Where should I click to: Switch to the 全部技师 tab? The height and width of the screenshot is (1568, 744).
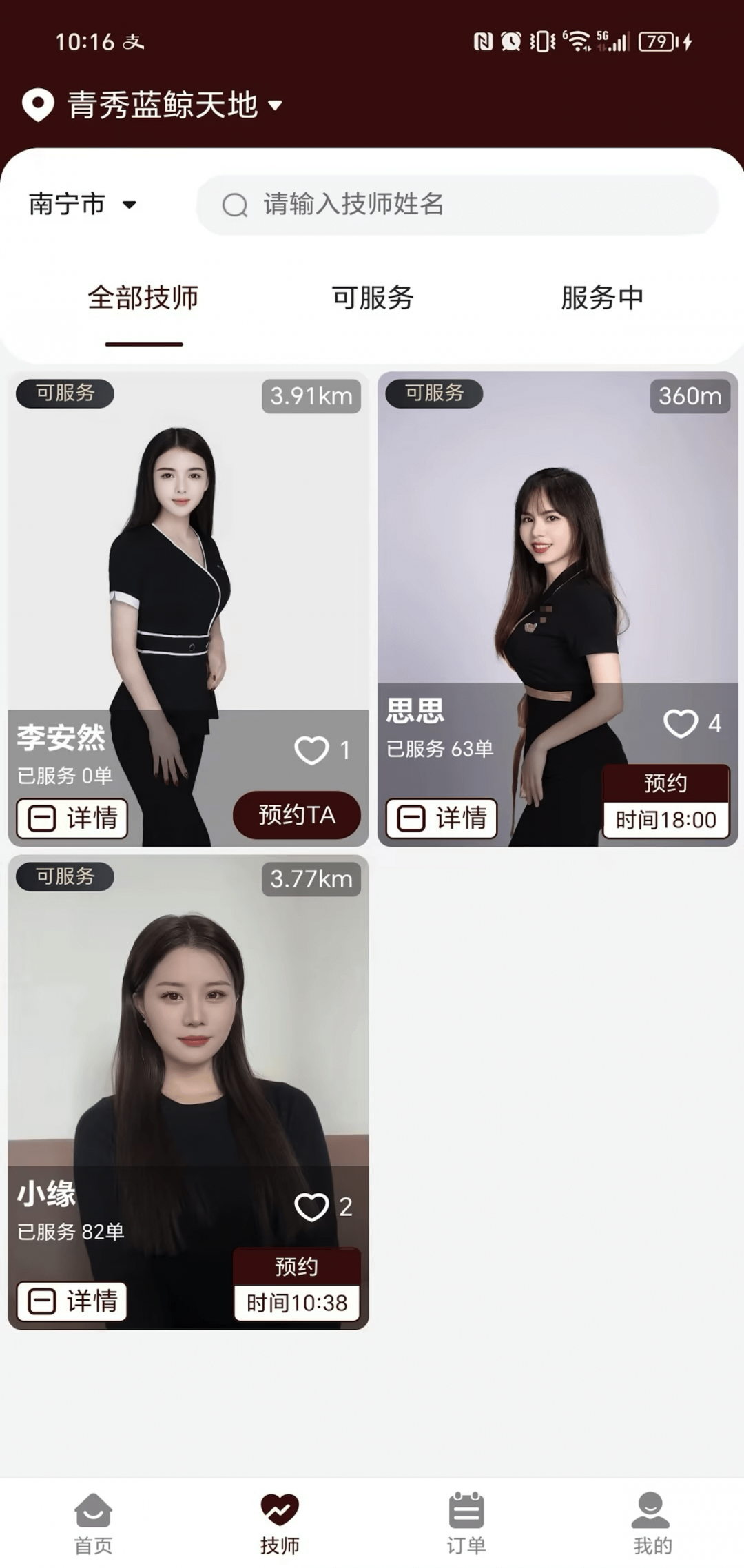[143, 298]
